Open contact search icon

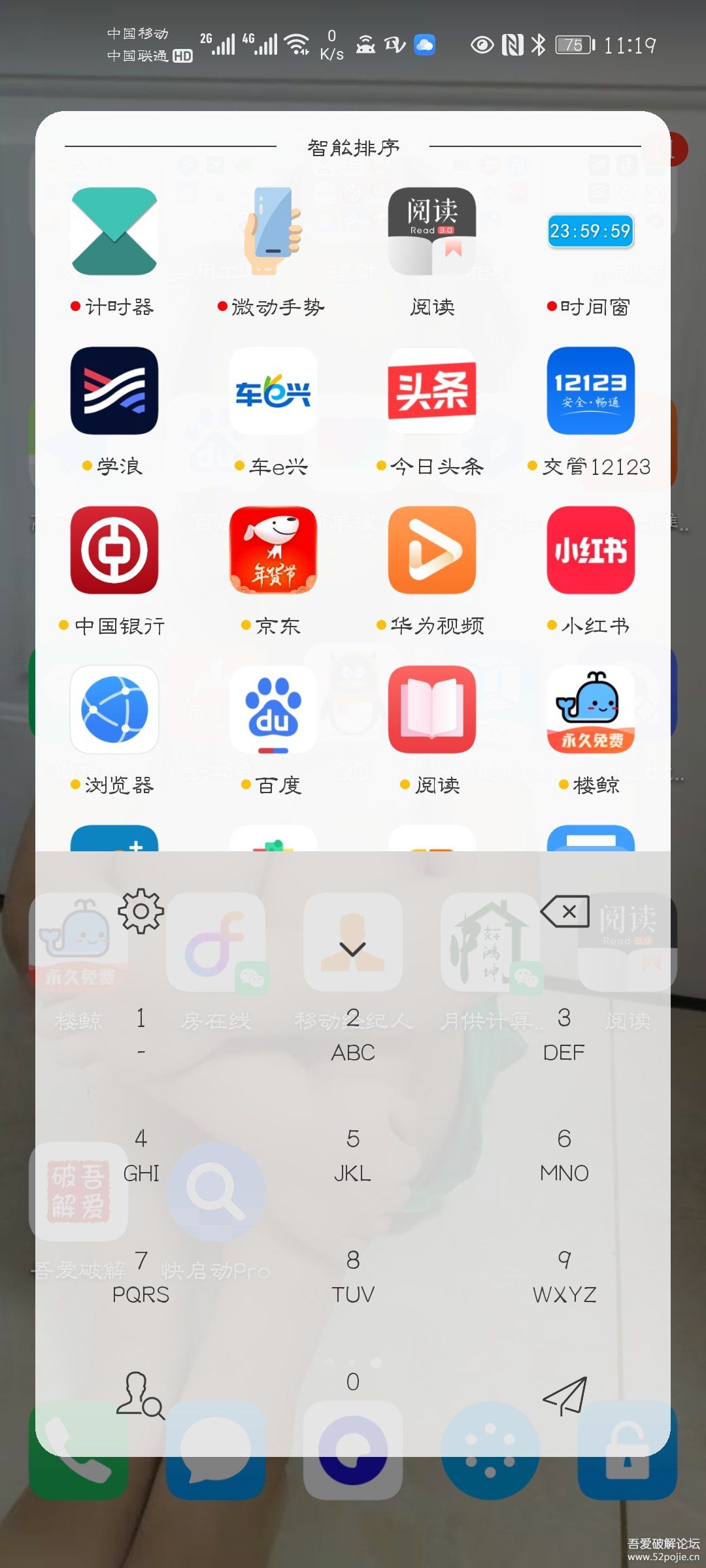pos(141,1395)
